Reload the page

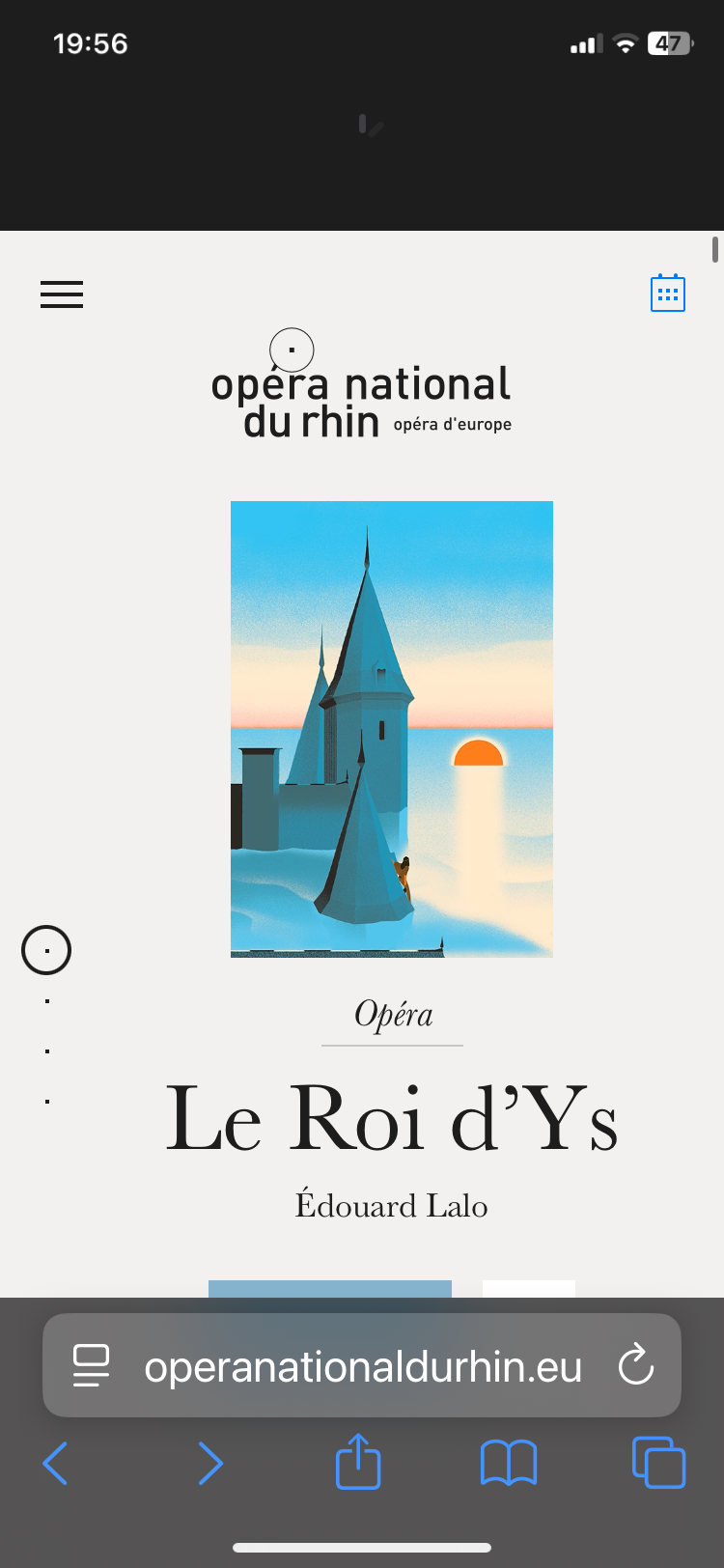[x=636, y=1366]
